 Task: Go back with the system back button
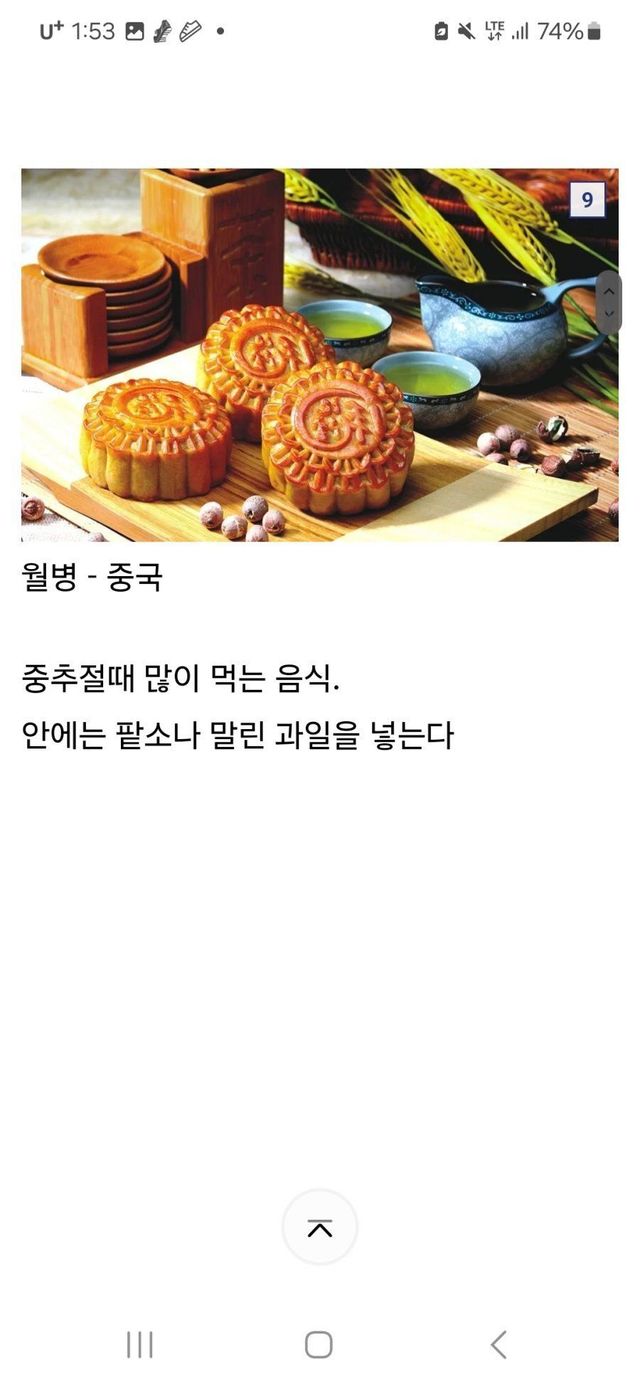[498, 1345]
